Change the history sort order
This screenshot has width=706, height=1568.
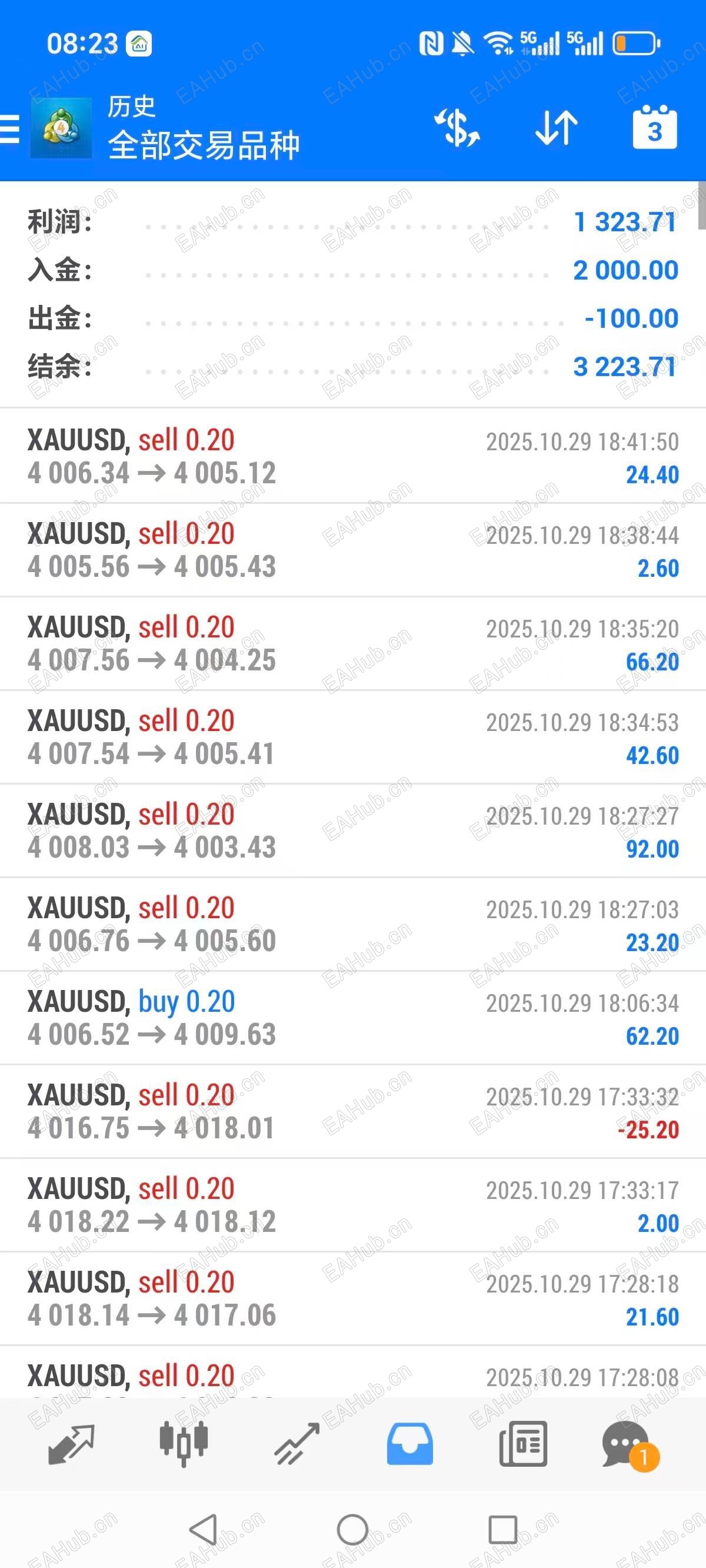(557, 128)
